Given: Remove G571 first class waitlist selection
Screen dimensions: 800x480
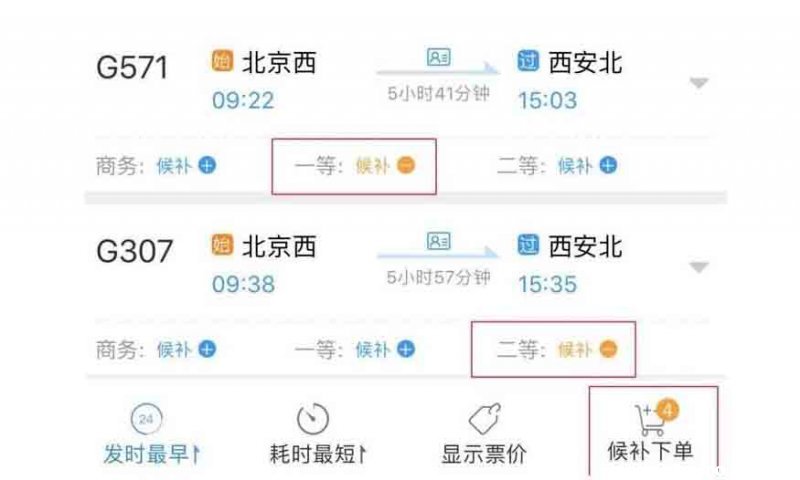Looking at the screenshot, I should point(405,166).
